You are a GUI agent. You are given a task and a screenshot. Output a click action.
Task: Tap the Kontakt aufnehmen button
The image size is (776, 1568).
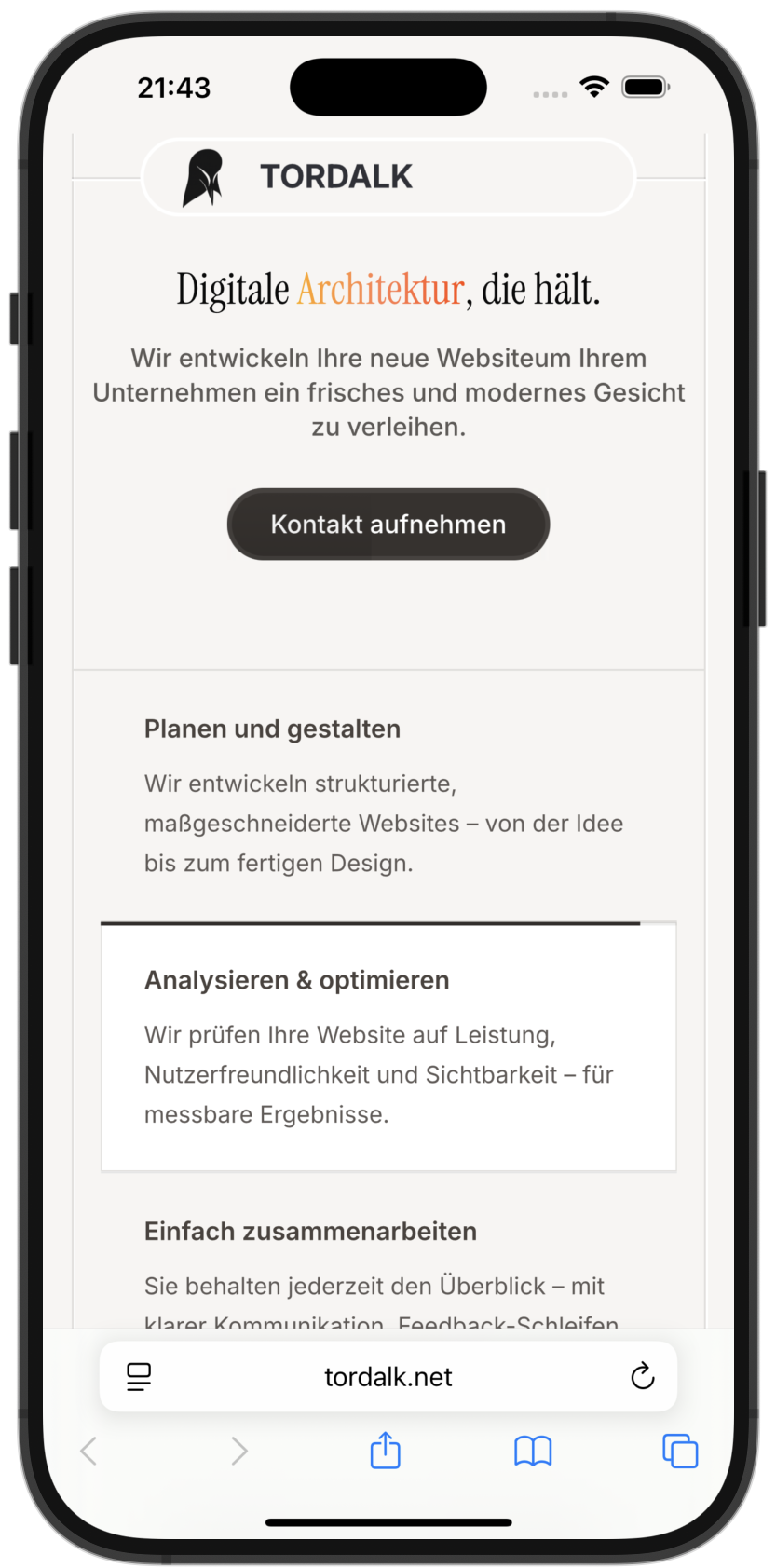coord(388,525)
